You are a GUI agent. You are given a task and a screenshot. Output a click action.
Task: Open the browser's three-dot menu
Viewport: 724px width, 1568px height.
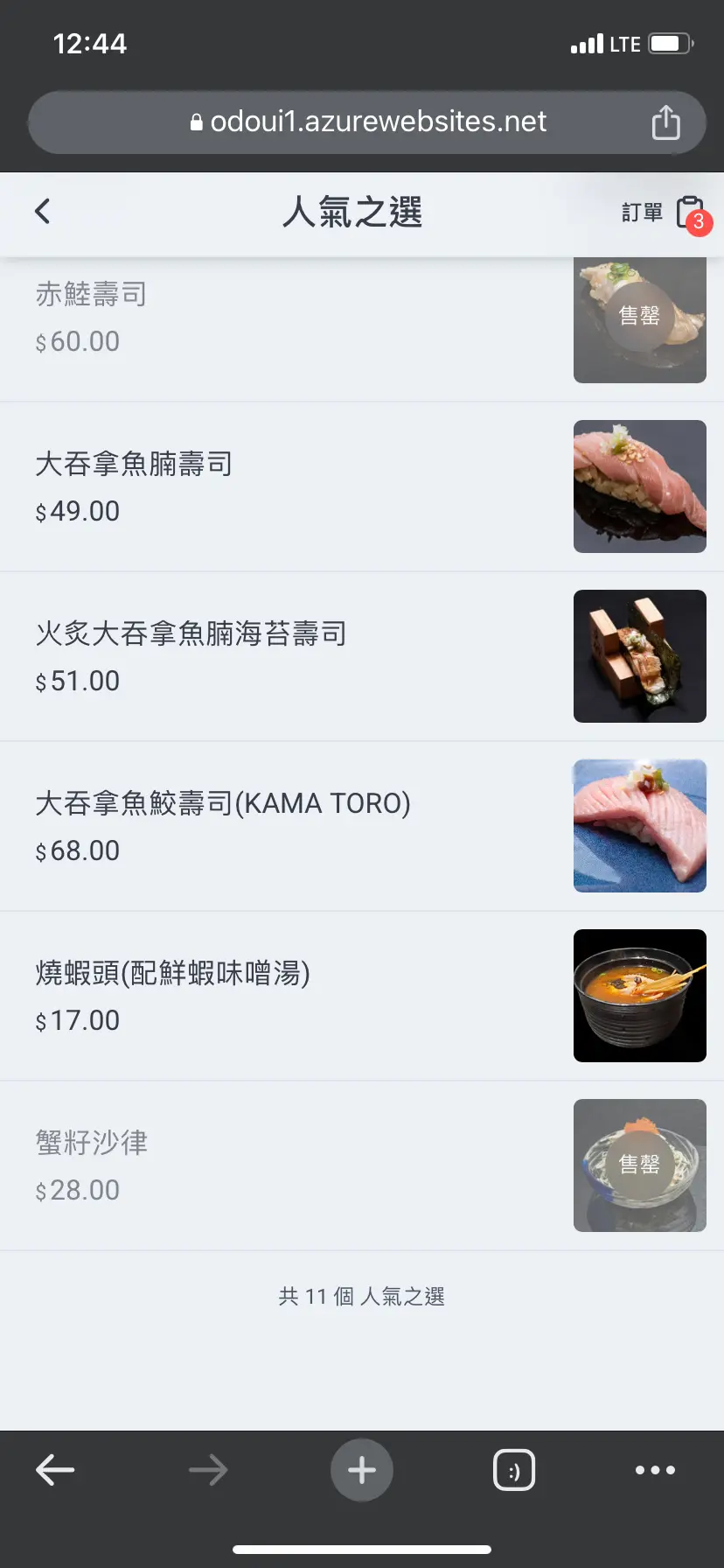(x=656, y=1470)
